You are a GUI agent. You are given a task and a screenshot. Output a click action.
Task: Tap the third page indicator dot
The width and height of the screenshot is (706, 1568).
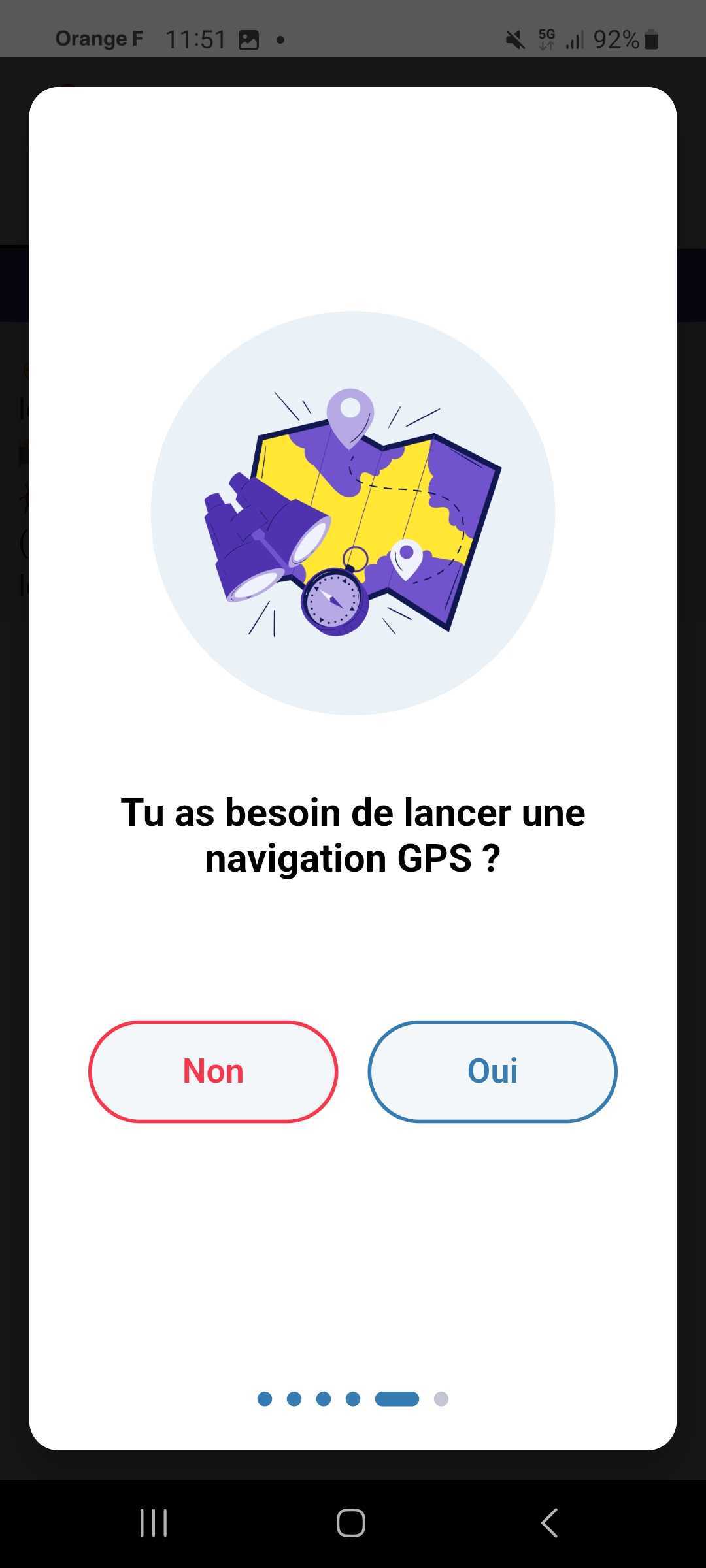click(323, 1399)
